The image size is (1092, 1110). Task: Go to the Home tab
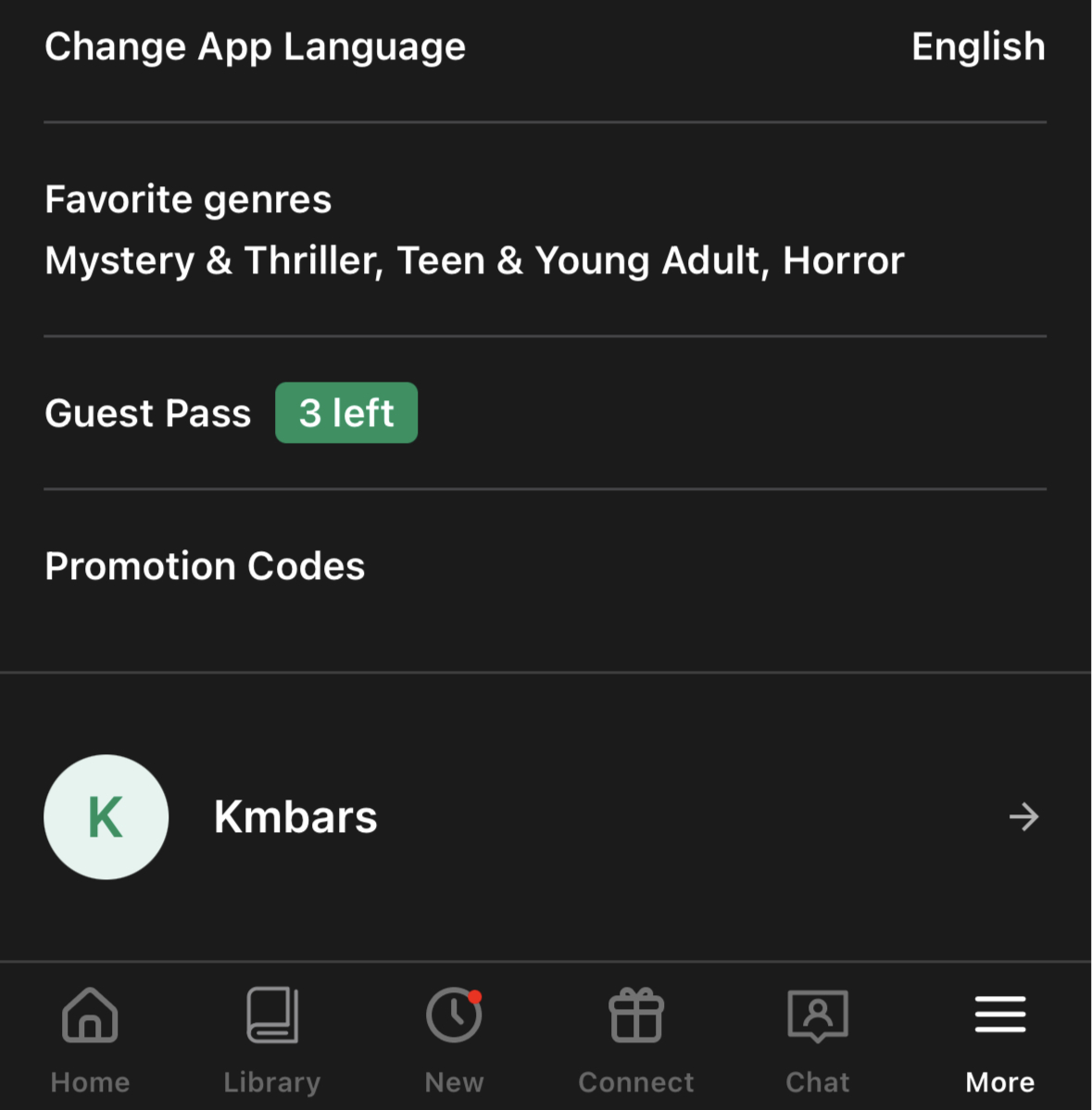point(90,1039)
